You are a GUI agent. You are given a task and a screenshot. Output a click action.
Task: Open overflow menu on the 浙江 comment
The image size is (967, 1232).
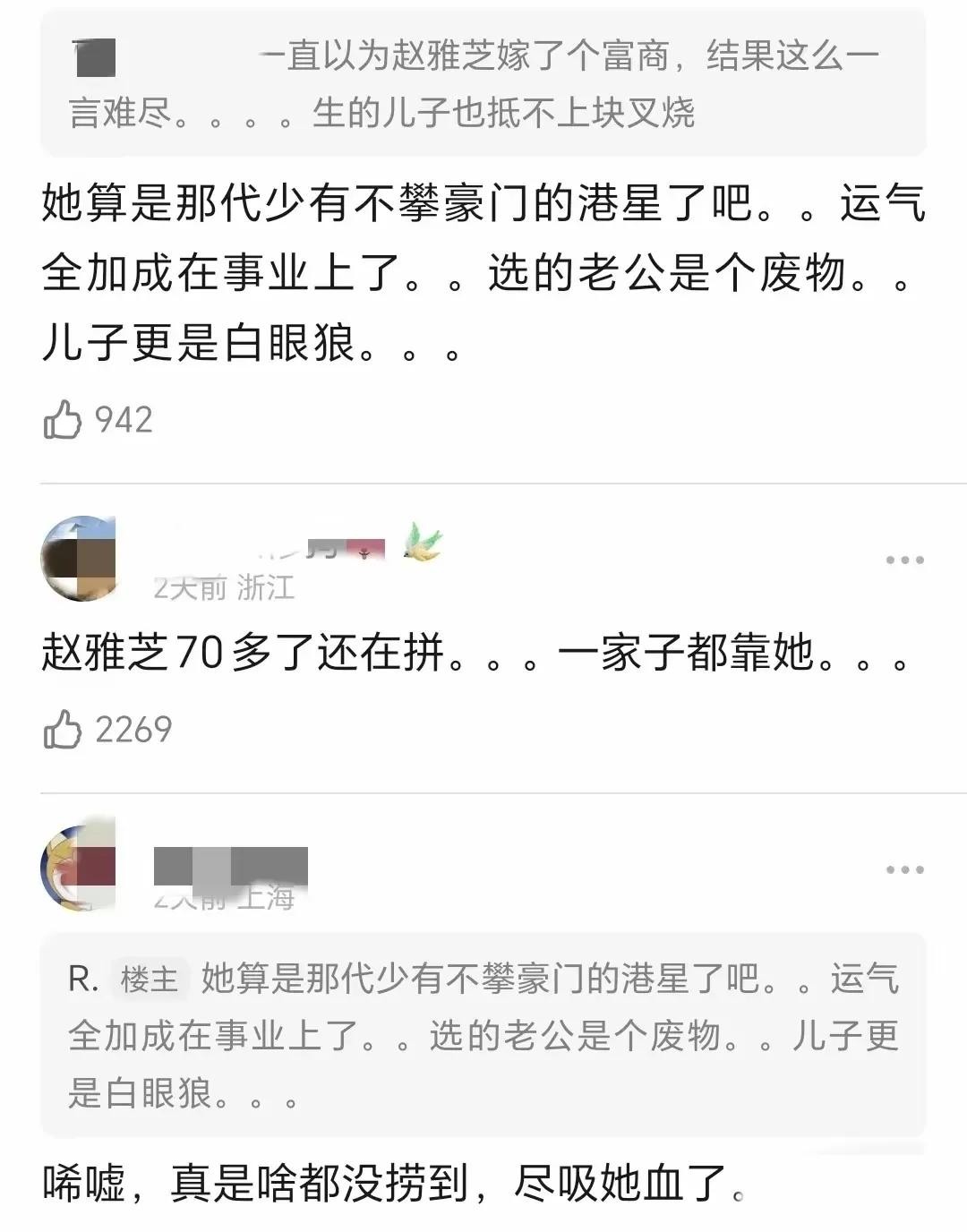click(x=904, y=560)
